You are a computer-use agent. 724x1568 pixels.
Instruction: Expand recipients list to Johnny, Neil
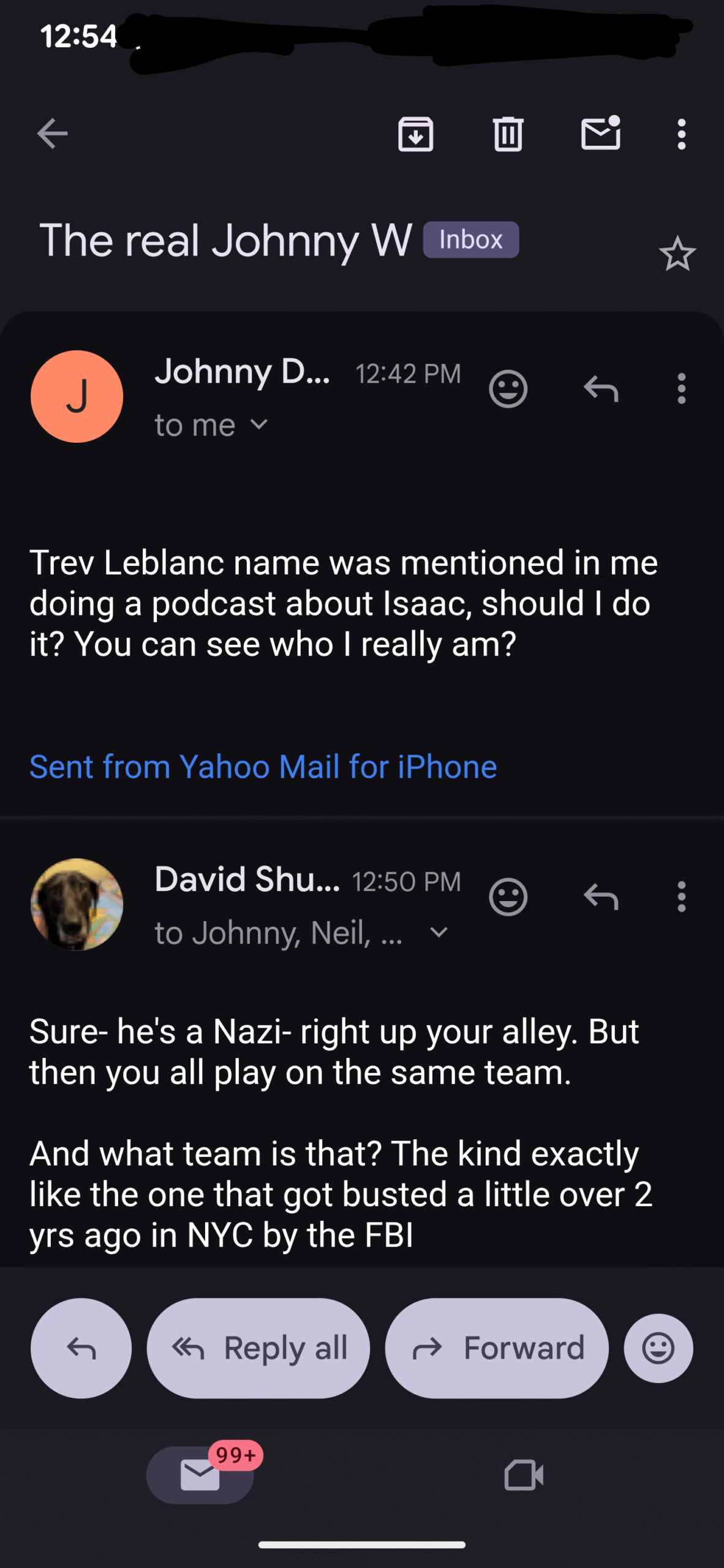pos(439,932)
